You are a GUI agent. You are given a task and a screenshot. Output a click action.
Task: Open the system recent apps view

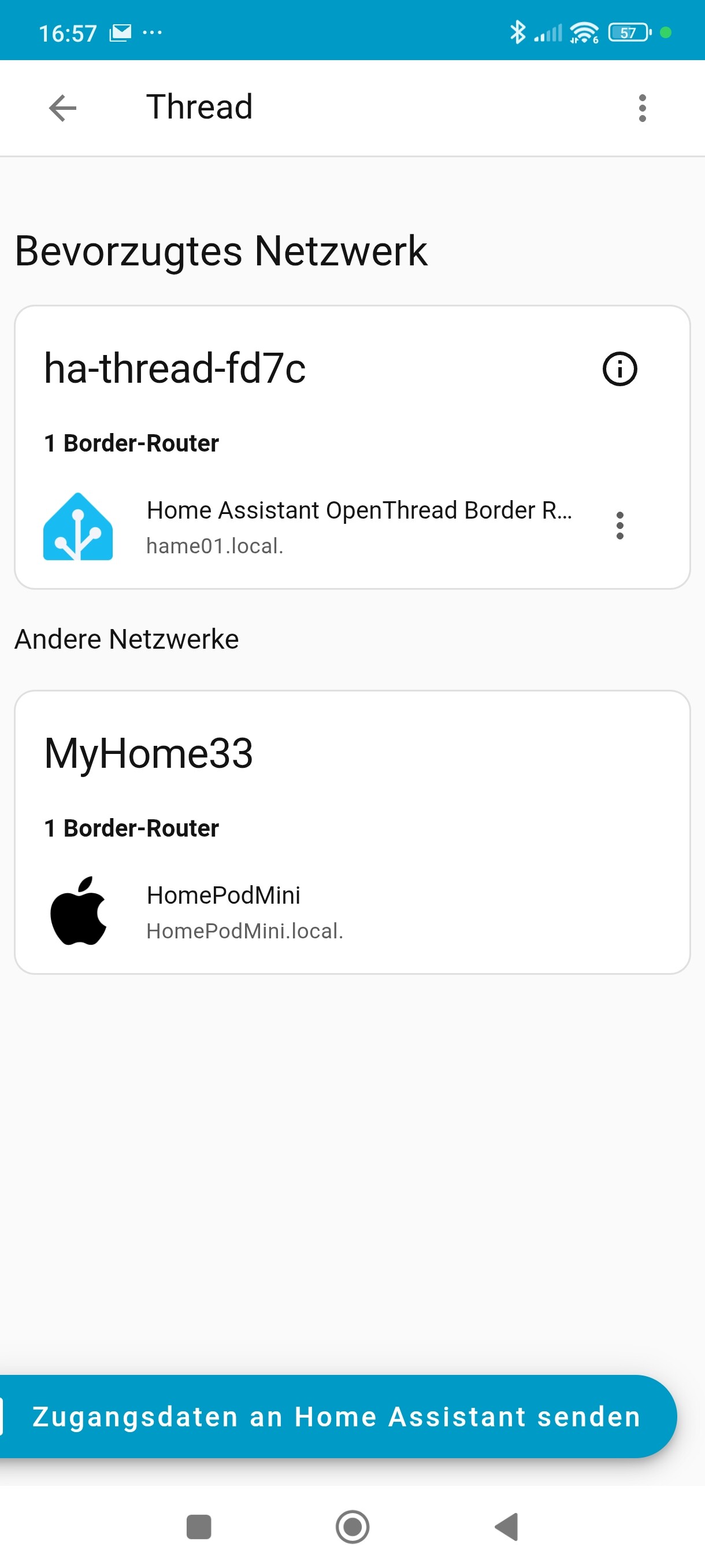click(x=198, y=1526)
